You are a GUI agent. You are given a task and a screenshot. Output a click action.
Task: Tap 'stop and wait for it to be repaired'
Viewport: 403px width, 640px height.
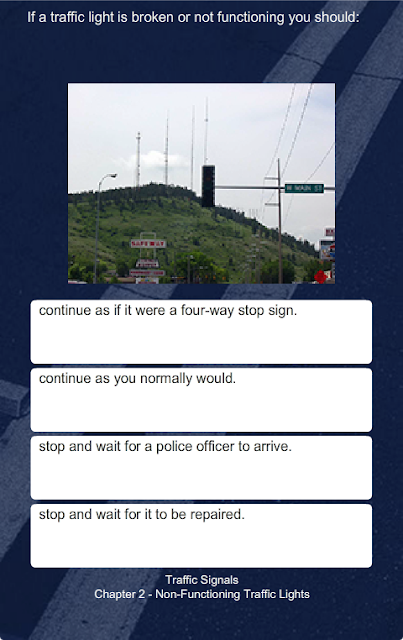tap(201, 536)
